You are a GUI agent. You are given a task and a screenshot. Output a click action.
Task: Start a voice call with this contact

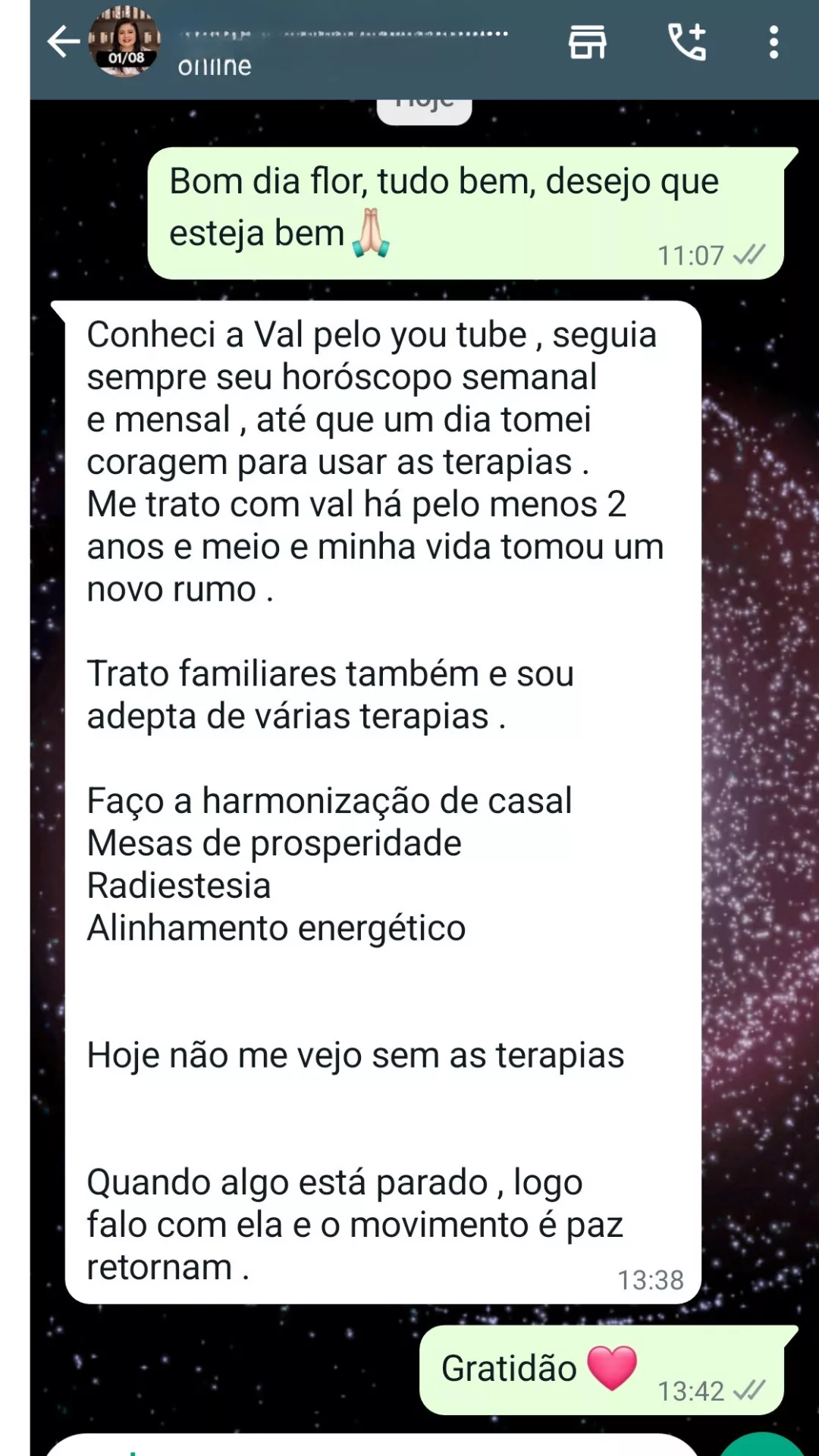687,42
